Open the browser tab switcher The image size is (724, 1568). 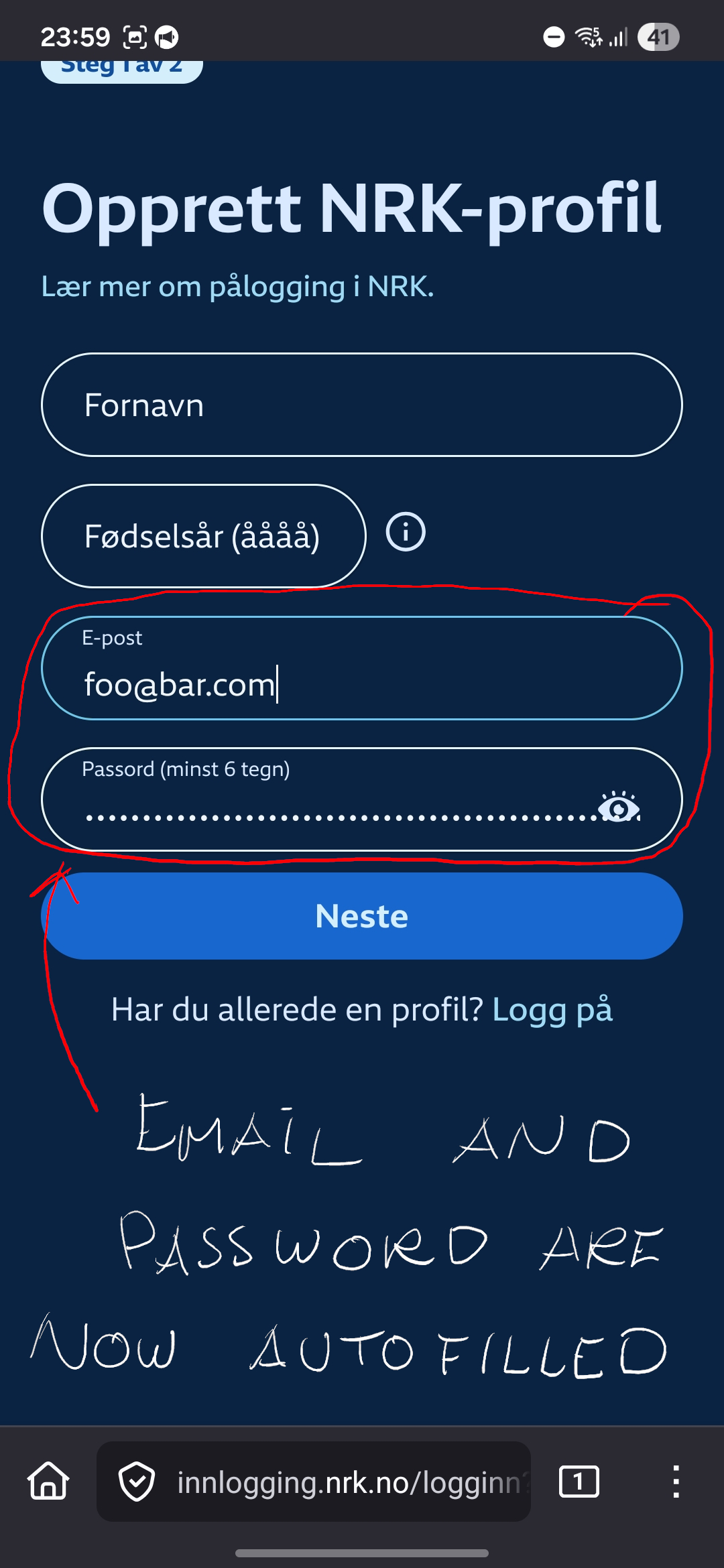click(579, 1481)
